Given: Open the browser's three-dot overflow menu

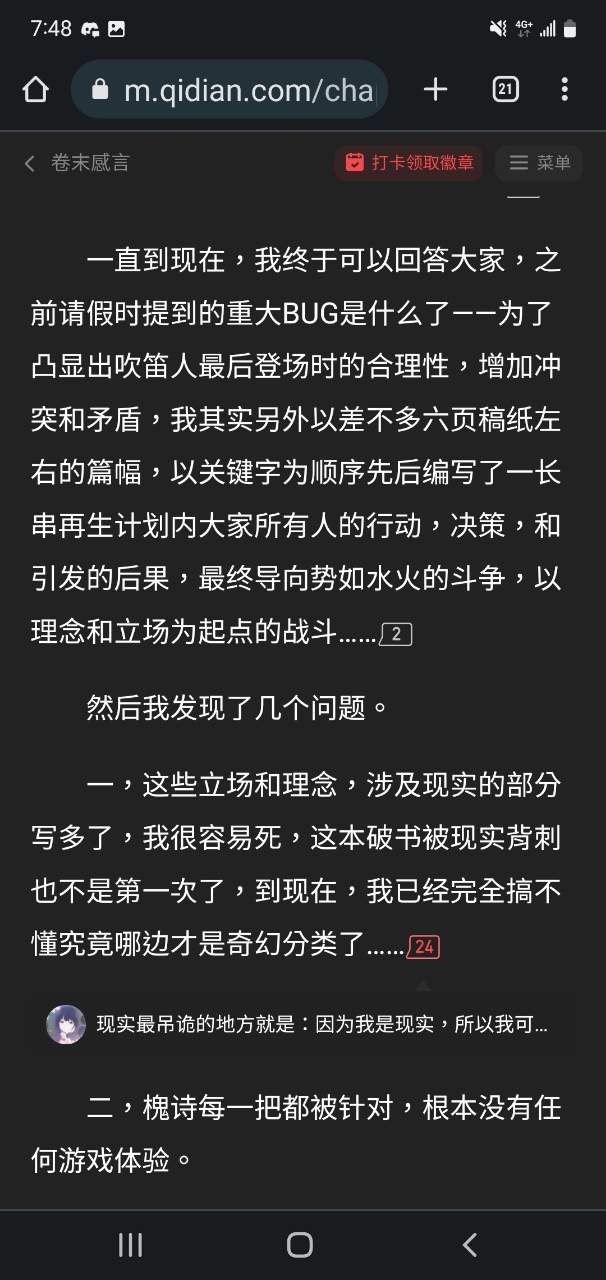Looking at the screenshot, I should [564, 90].
